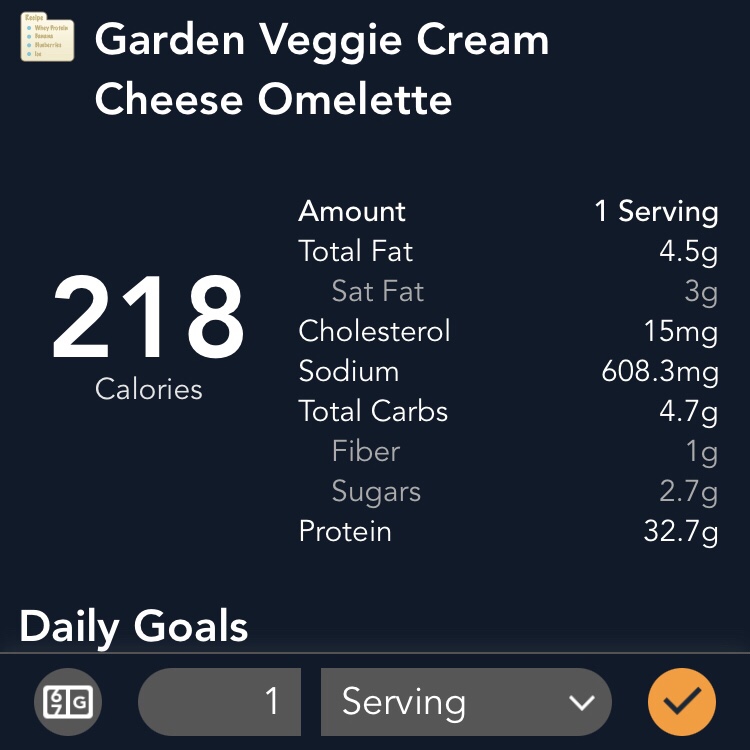Viewport: 750px width, 750px height.
Task: Confirm entry with the orange checkmark
Action: point(682,702)
